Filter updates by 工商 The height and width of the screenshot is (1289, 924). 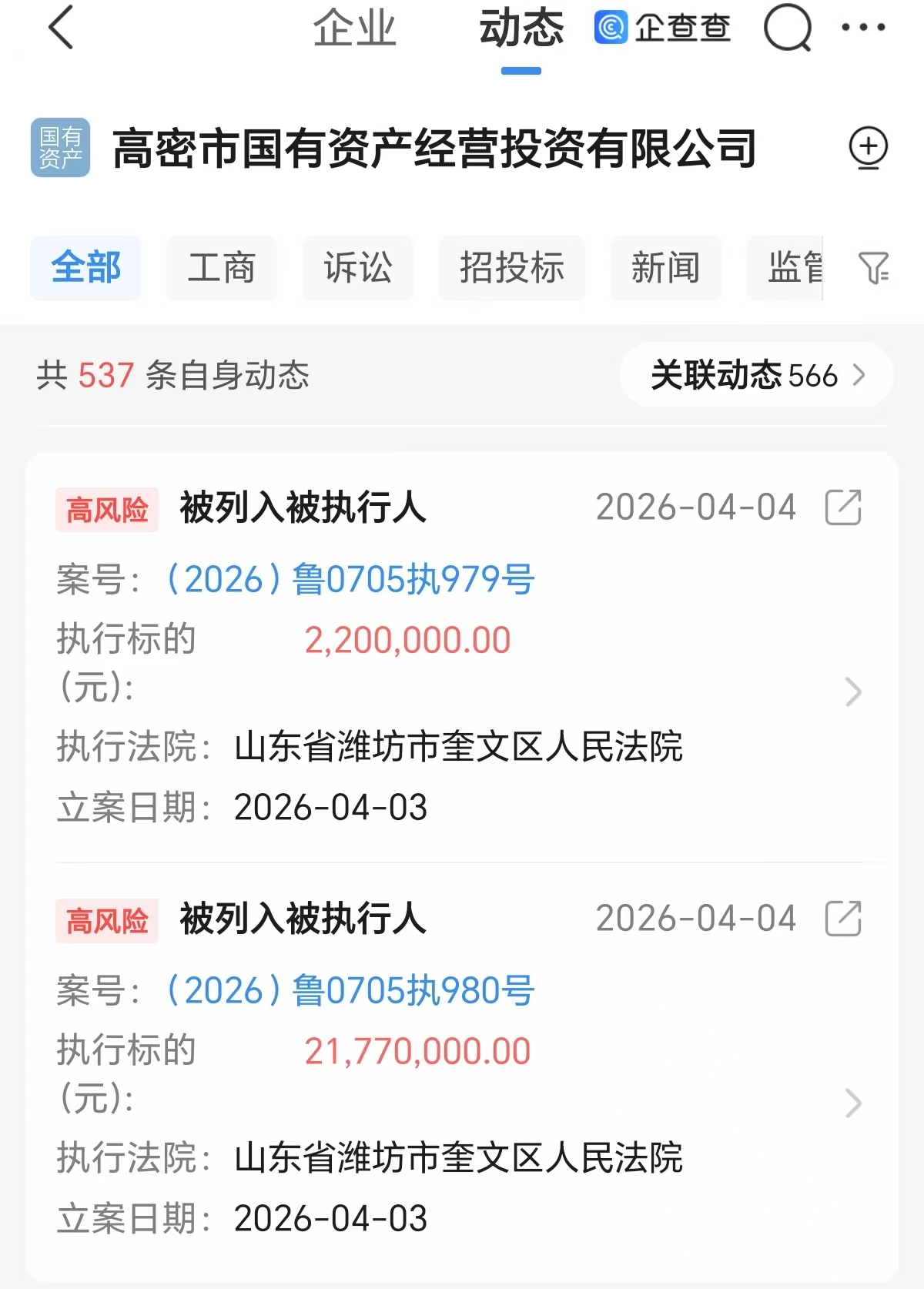point(222,268)
